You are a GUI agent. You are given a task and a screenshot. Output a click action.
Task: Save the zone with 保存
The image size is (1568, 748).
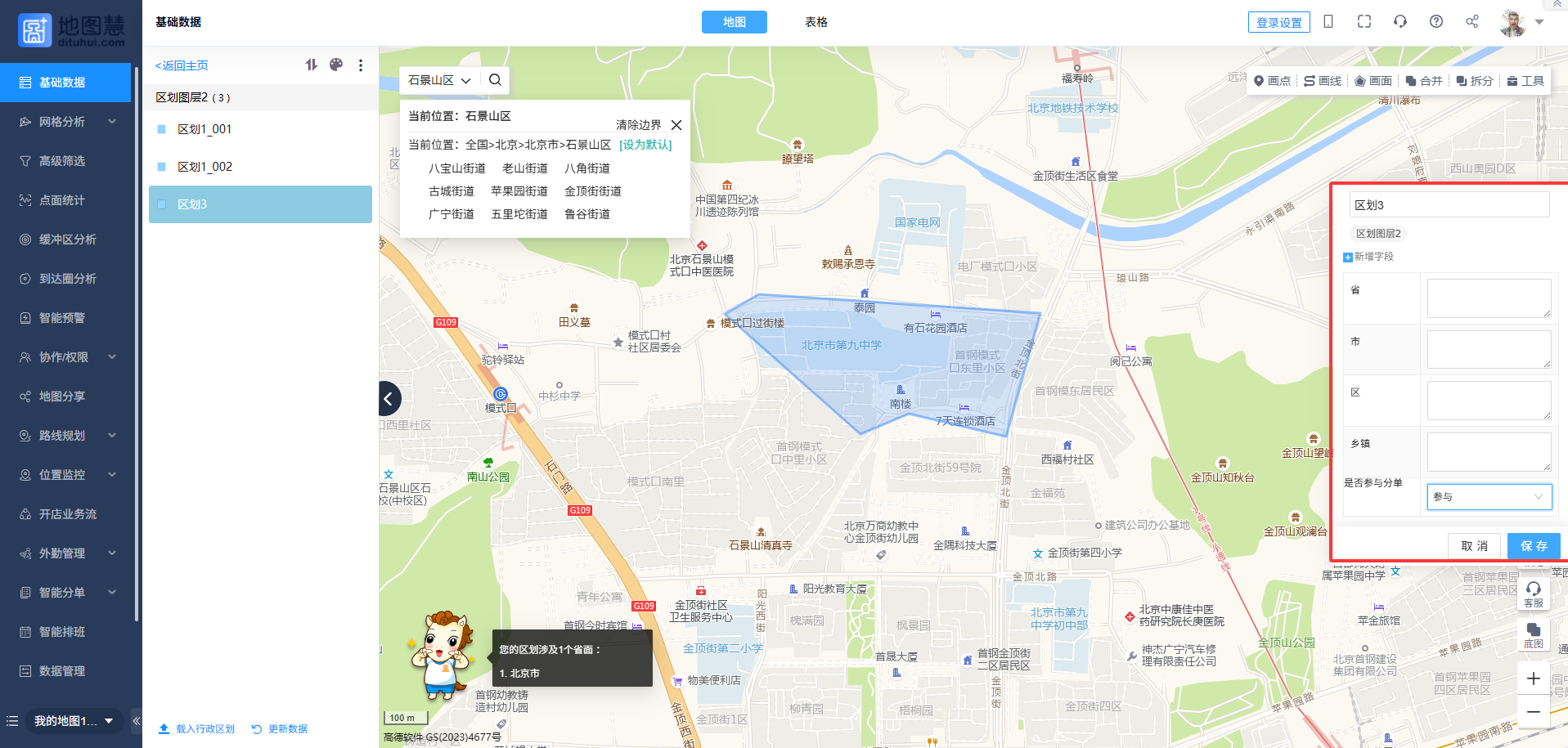pyautogui.click(x=1533, y=546)
